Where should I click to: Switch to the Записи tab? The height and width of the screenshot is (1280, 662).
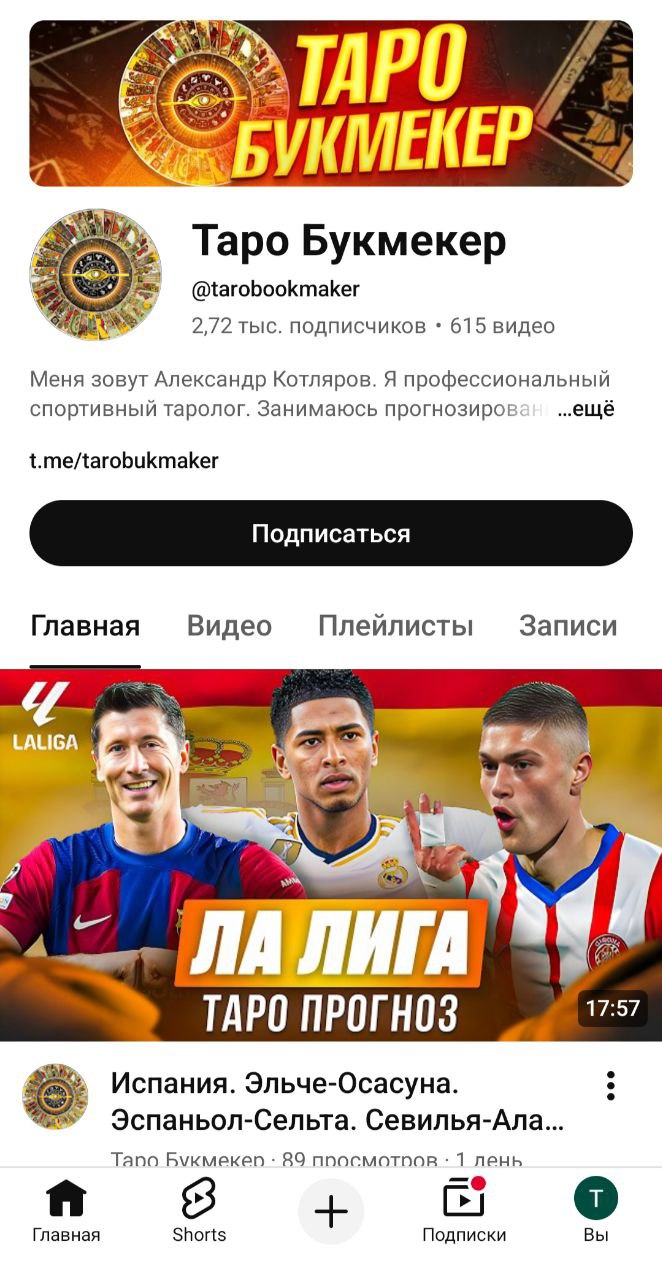click(x=567, y=626)
